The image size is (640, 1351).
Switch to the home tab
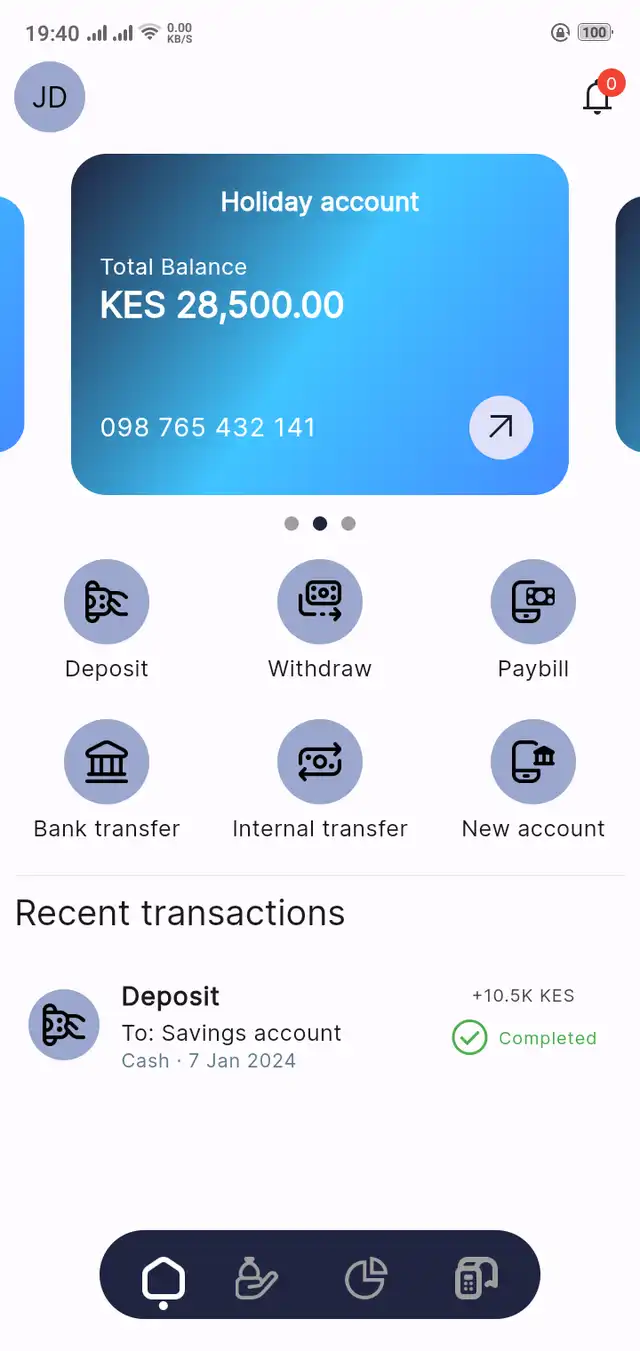(164, 1278)
